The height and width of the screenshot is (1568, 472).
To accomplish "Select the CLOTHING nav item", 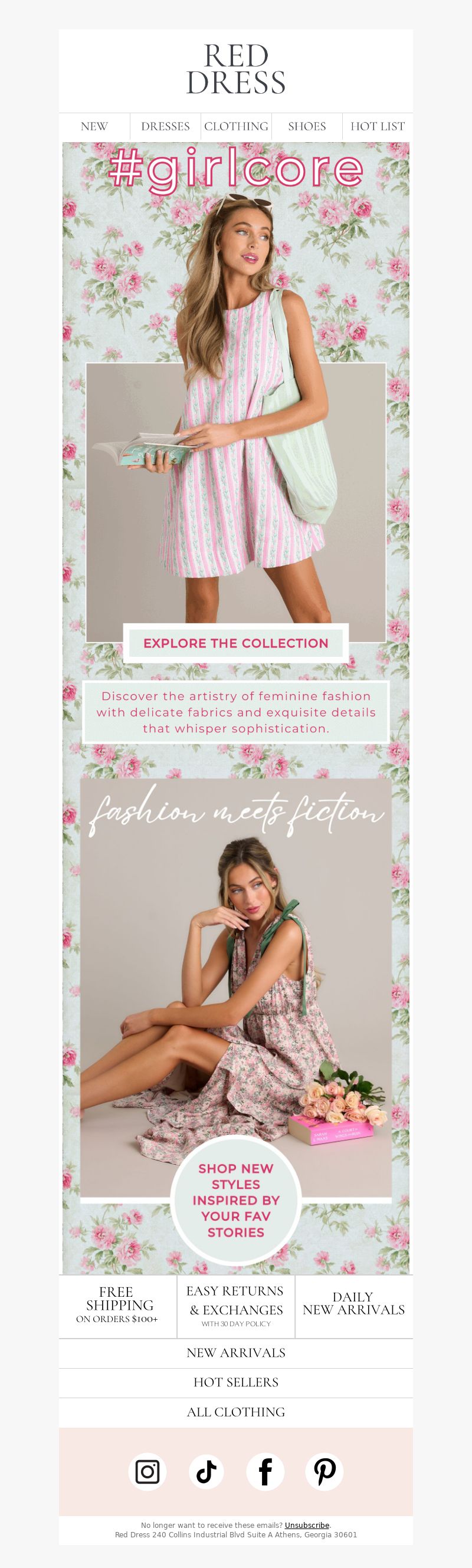I will 235,127.
